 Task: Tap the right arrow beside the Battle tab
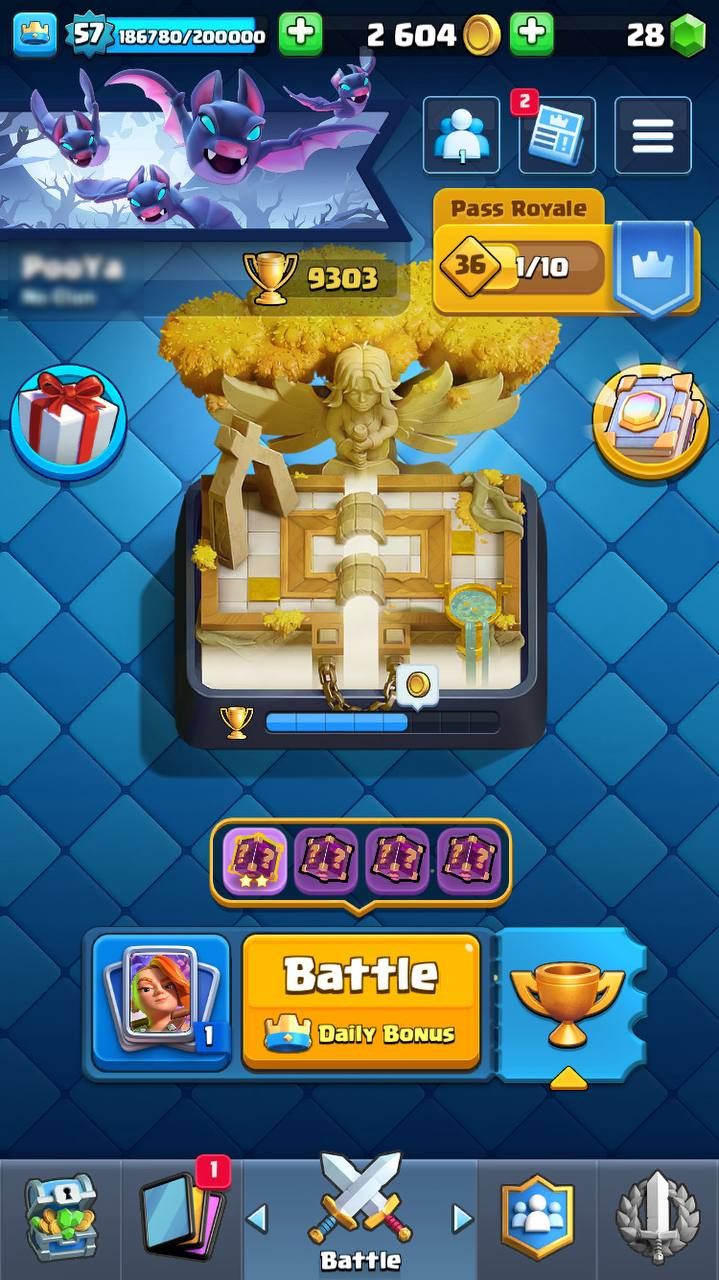(462, 1218)
